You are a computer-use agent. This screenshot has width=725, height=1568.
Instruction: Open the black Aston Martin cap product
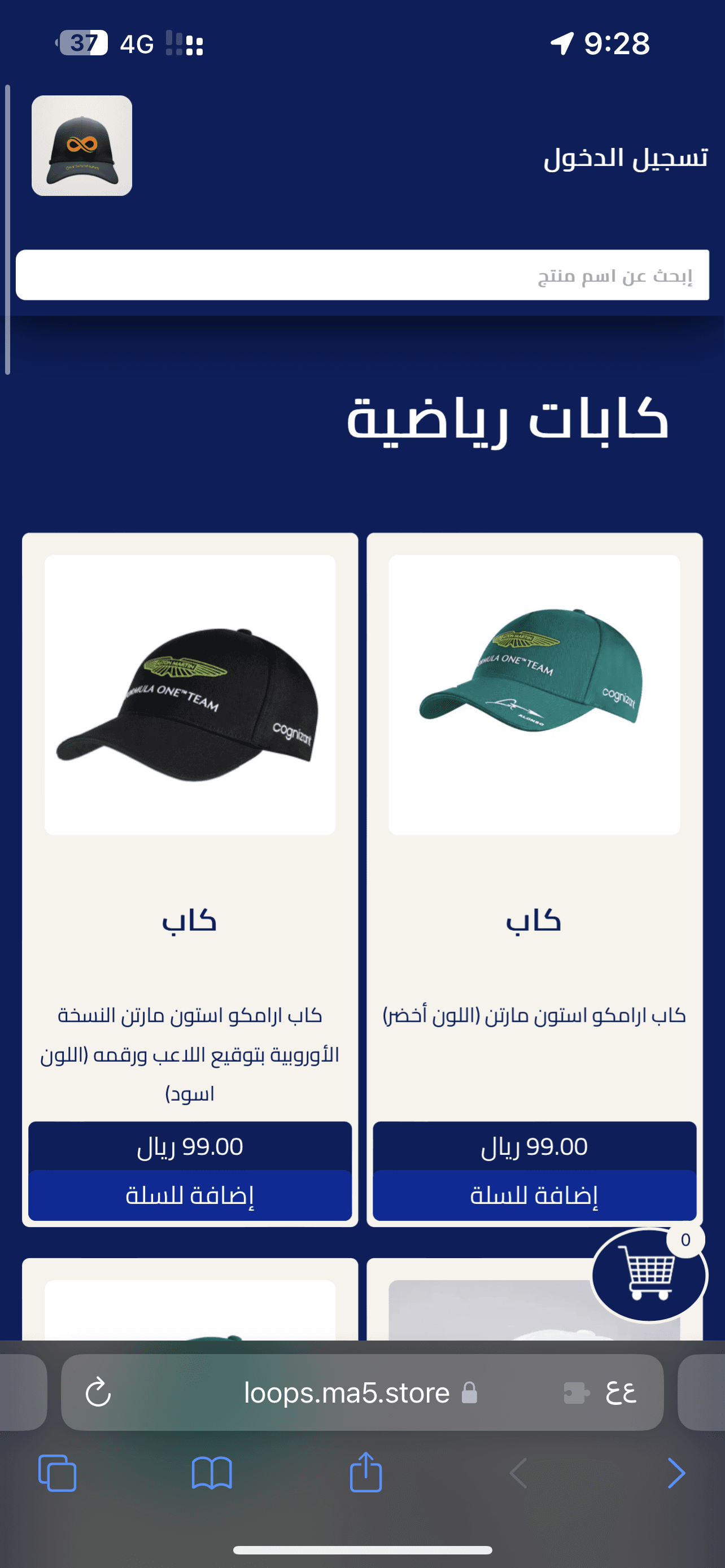click(x=190, y=694)
